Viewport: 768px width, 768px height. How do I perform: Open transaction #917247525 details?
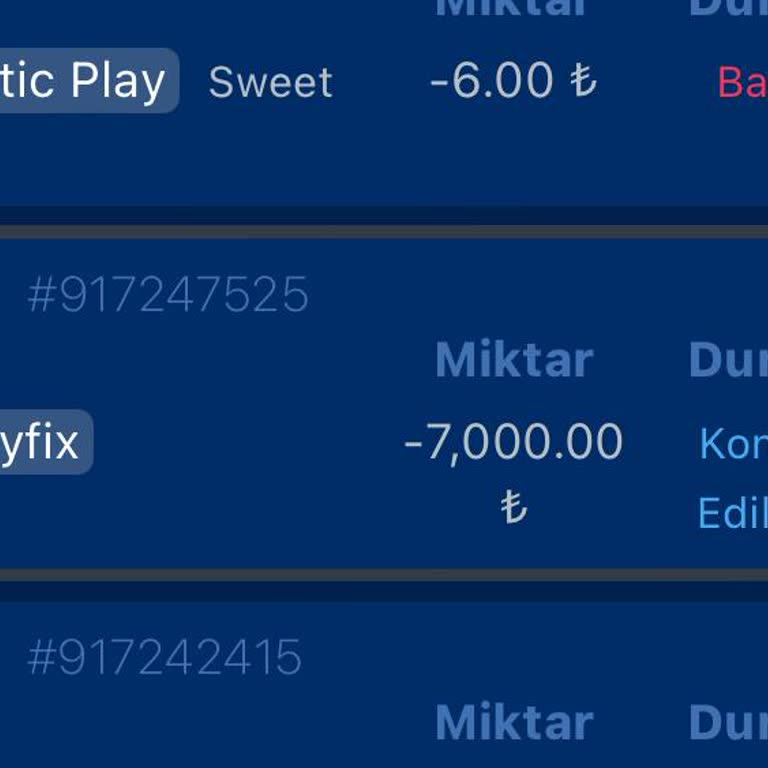coord(168,296)
